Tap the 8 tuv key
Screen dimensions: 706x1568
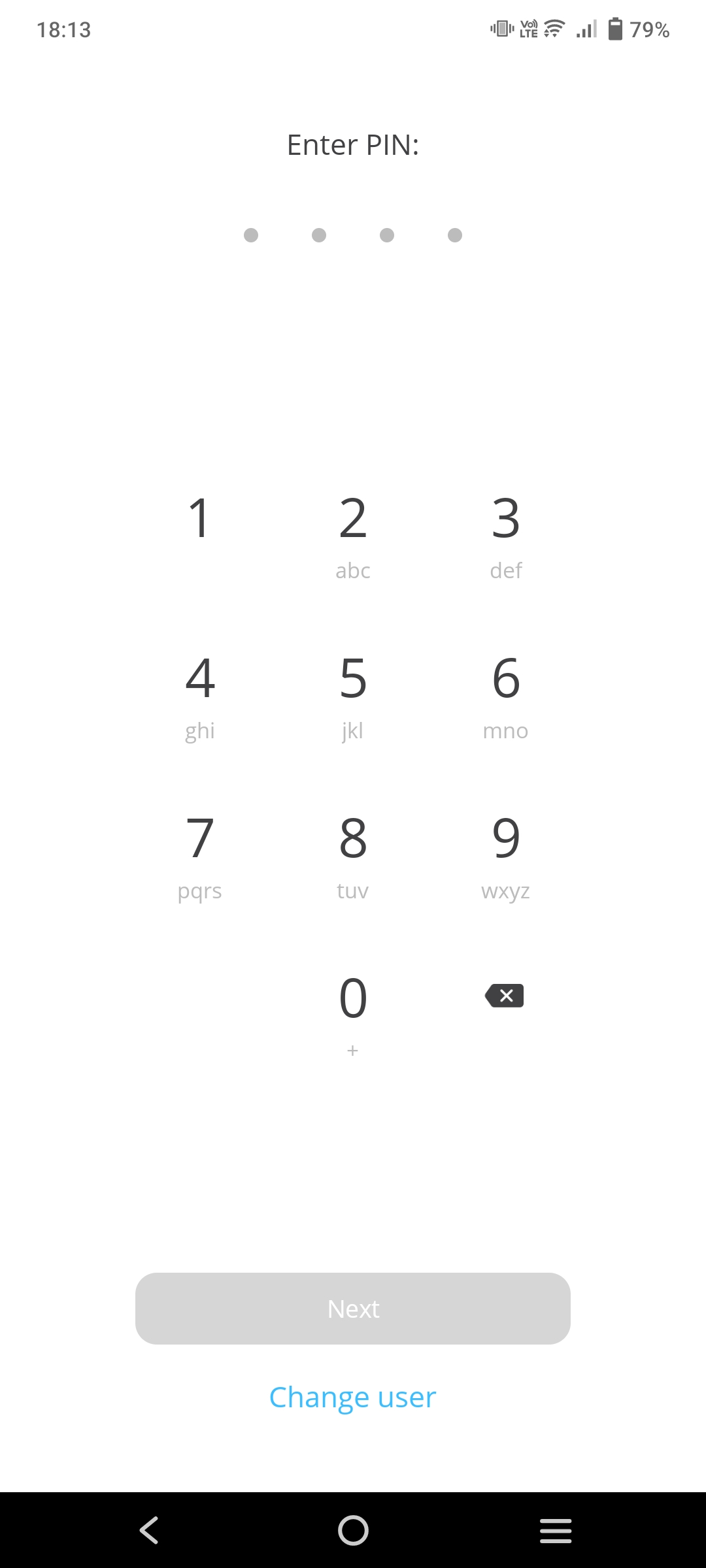tap(353, 853)
